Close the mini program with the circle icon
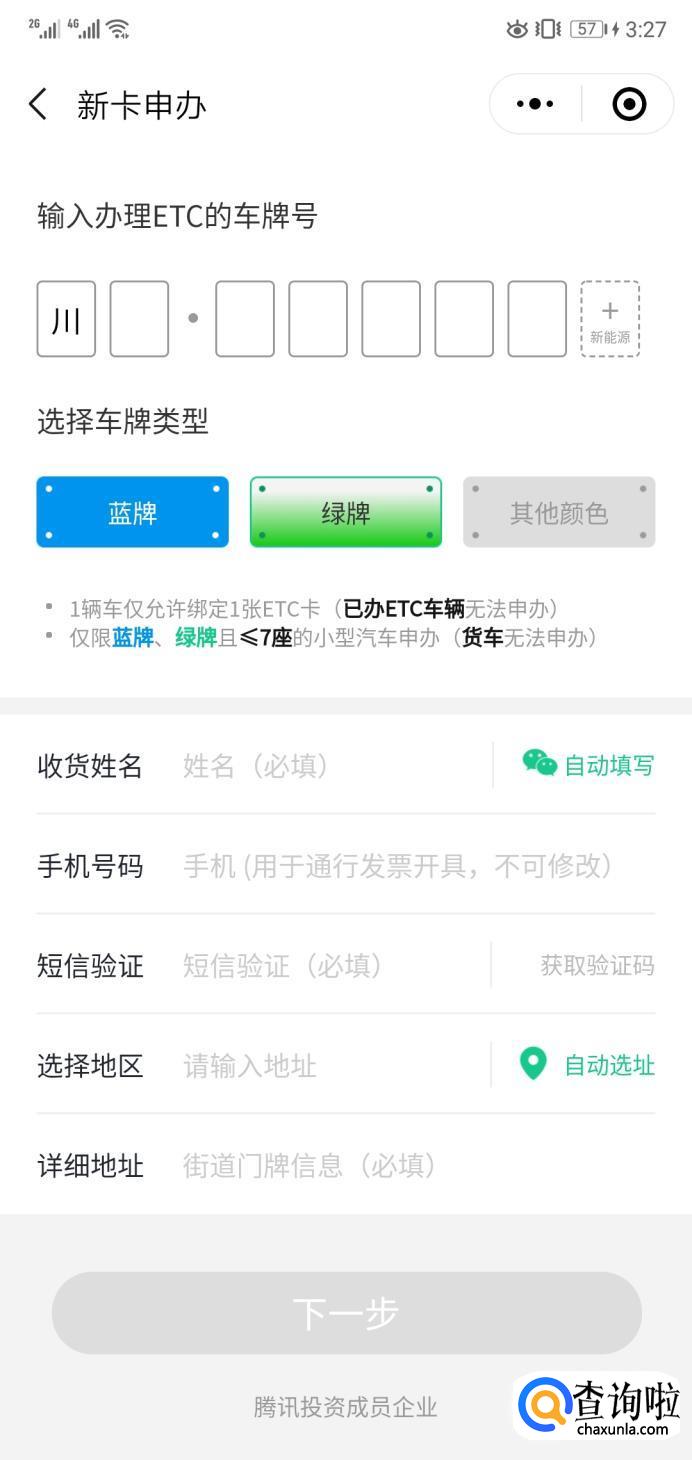 (629, 104)
